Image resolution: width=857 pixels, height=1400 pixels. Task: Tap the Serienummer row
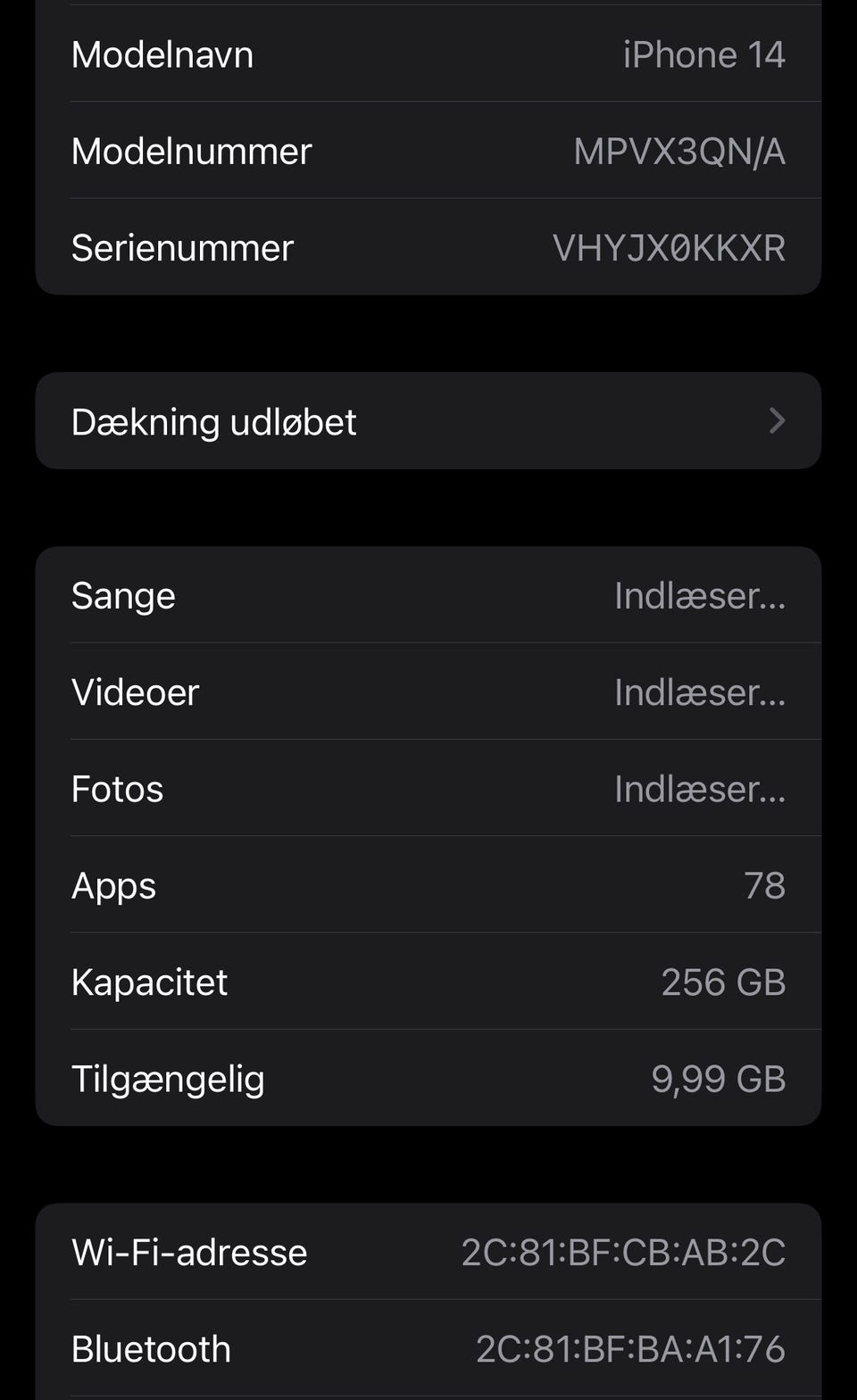coord(428,248)
